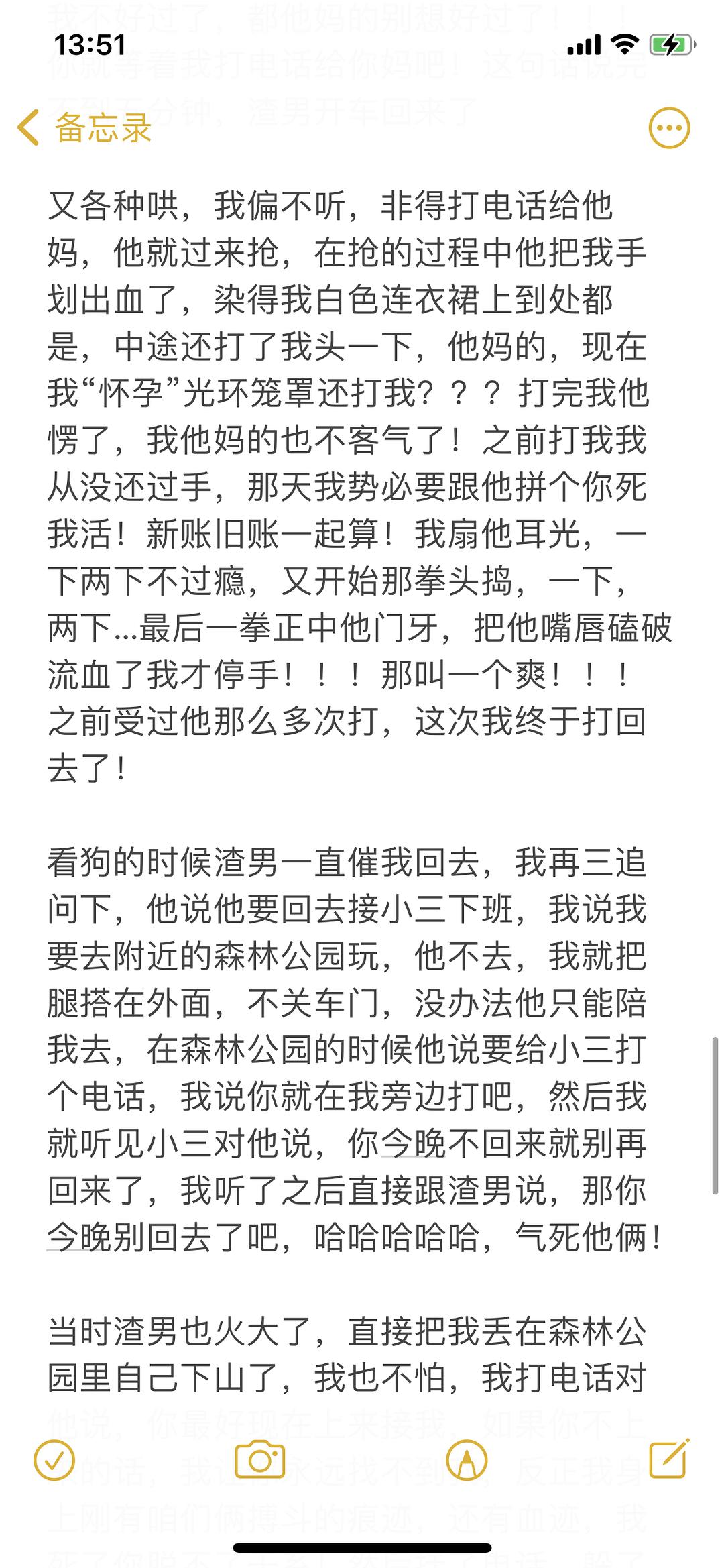The image size is (724, 1568).
Task: Add a checklist to this note
Action: point(55,1459)
